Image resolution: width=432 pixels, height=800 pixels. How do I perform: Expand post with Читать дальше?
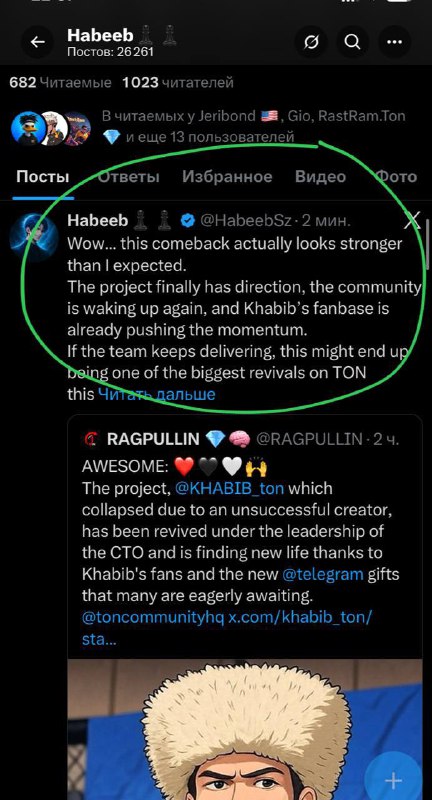(157, 394)
